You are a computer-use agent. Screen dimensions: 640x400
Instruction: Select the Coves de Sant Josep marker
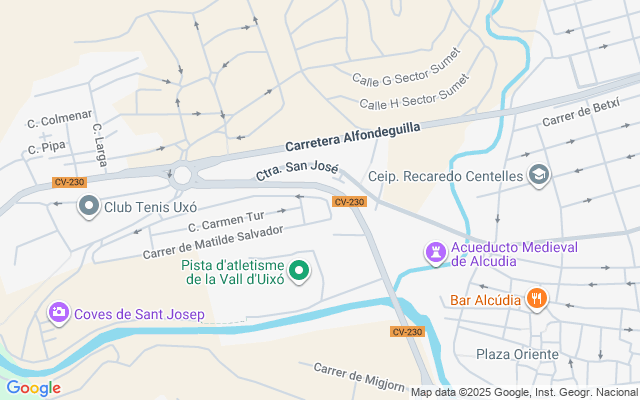[x=59, y=314]
